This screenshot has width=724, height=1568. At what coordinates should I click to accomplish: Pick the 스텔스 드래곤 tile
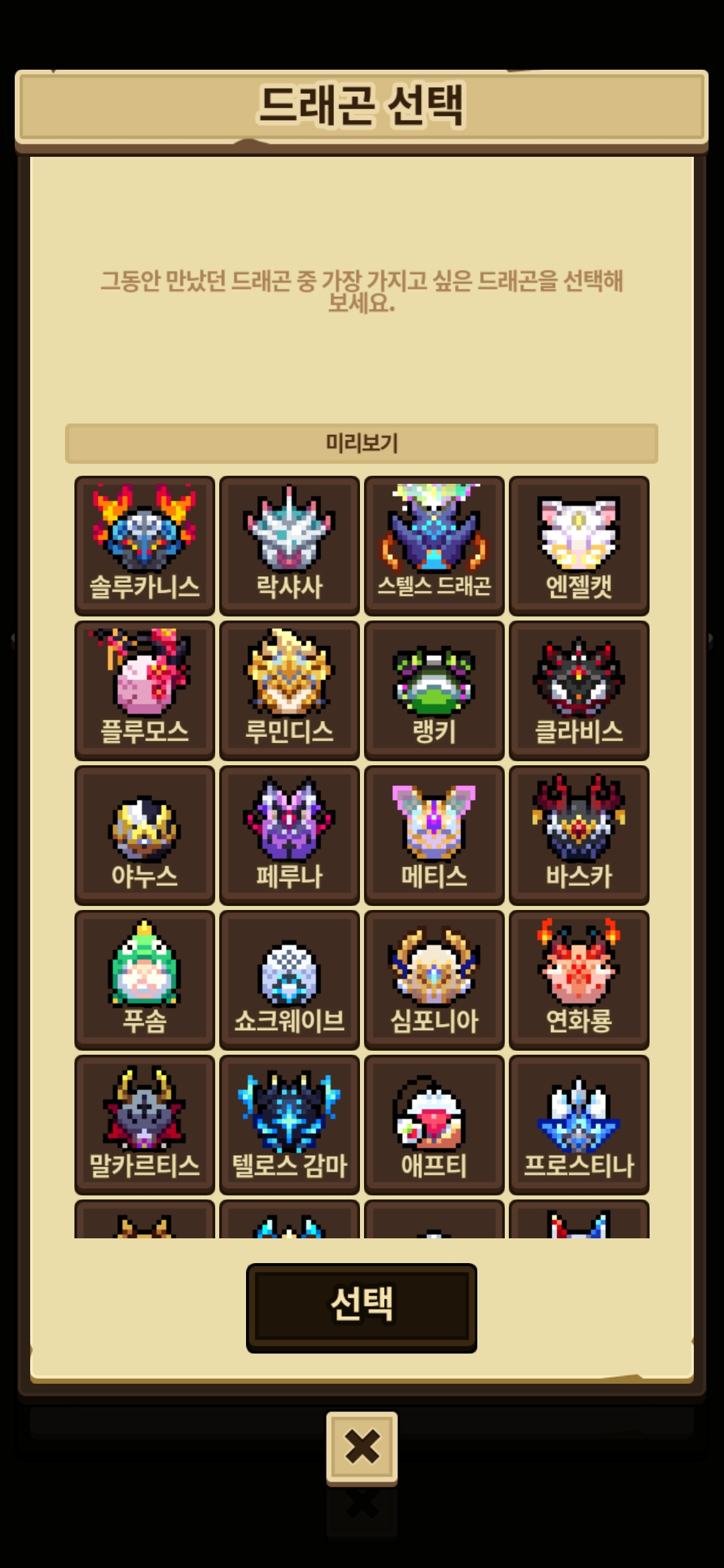(434, 546)
